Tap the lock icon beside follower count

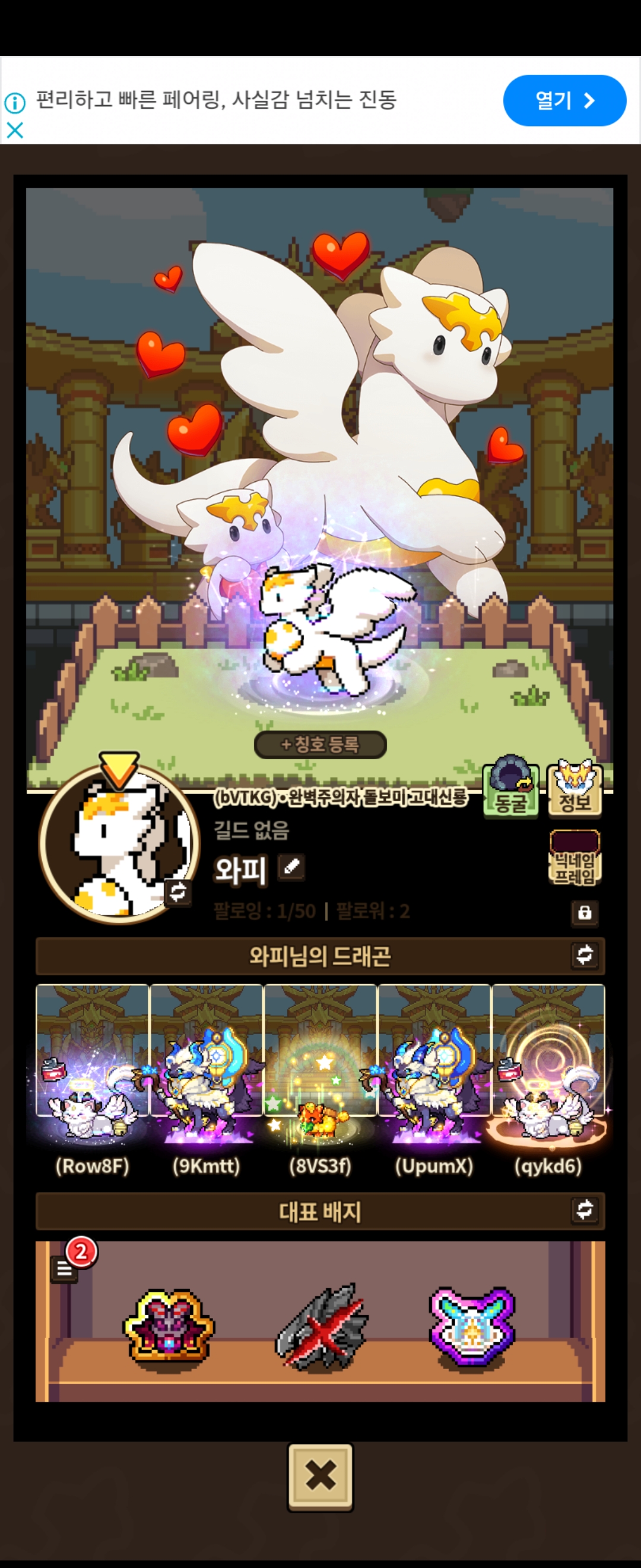(x=585, y=913)
